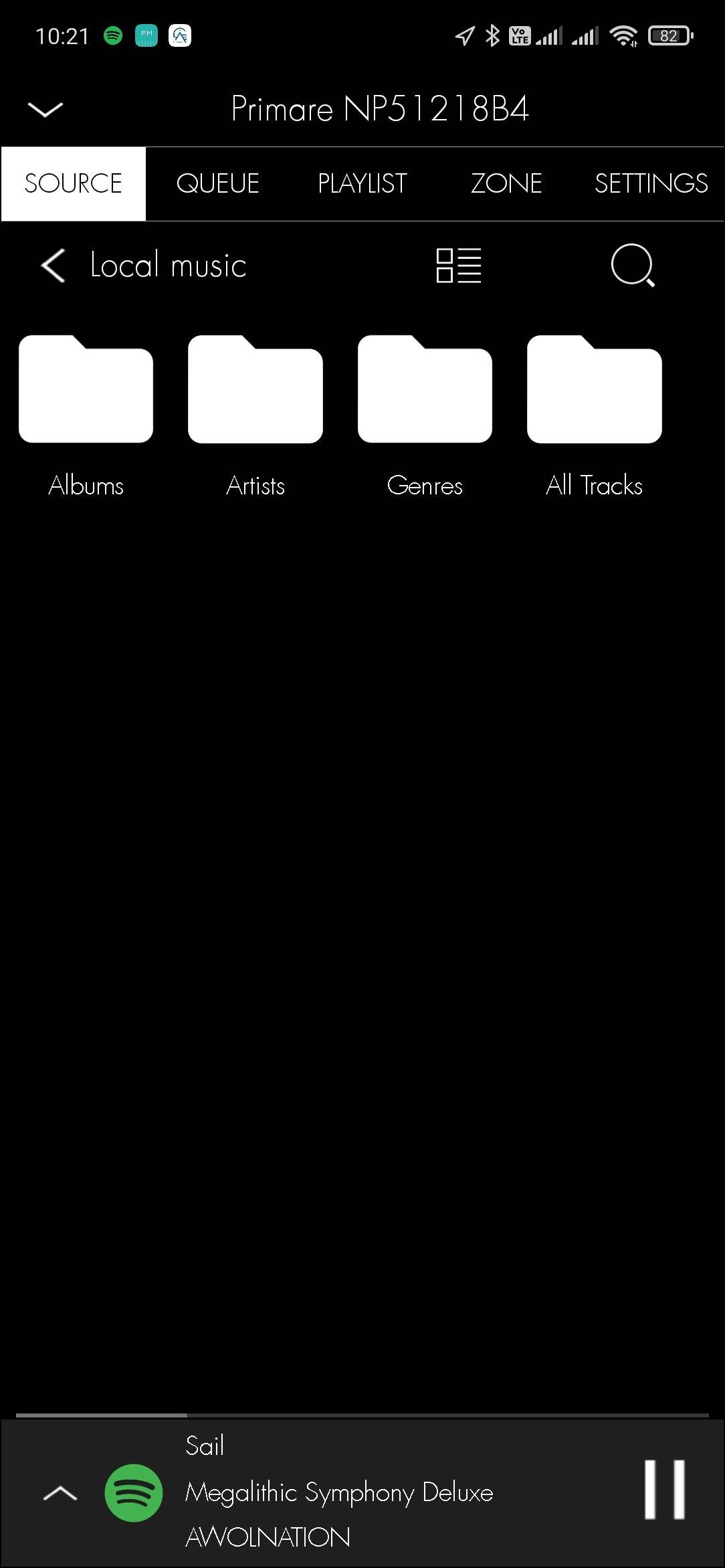
Task: Select the SOURCE tab
Action: coord(74,183)
